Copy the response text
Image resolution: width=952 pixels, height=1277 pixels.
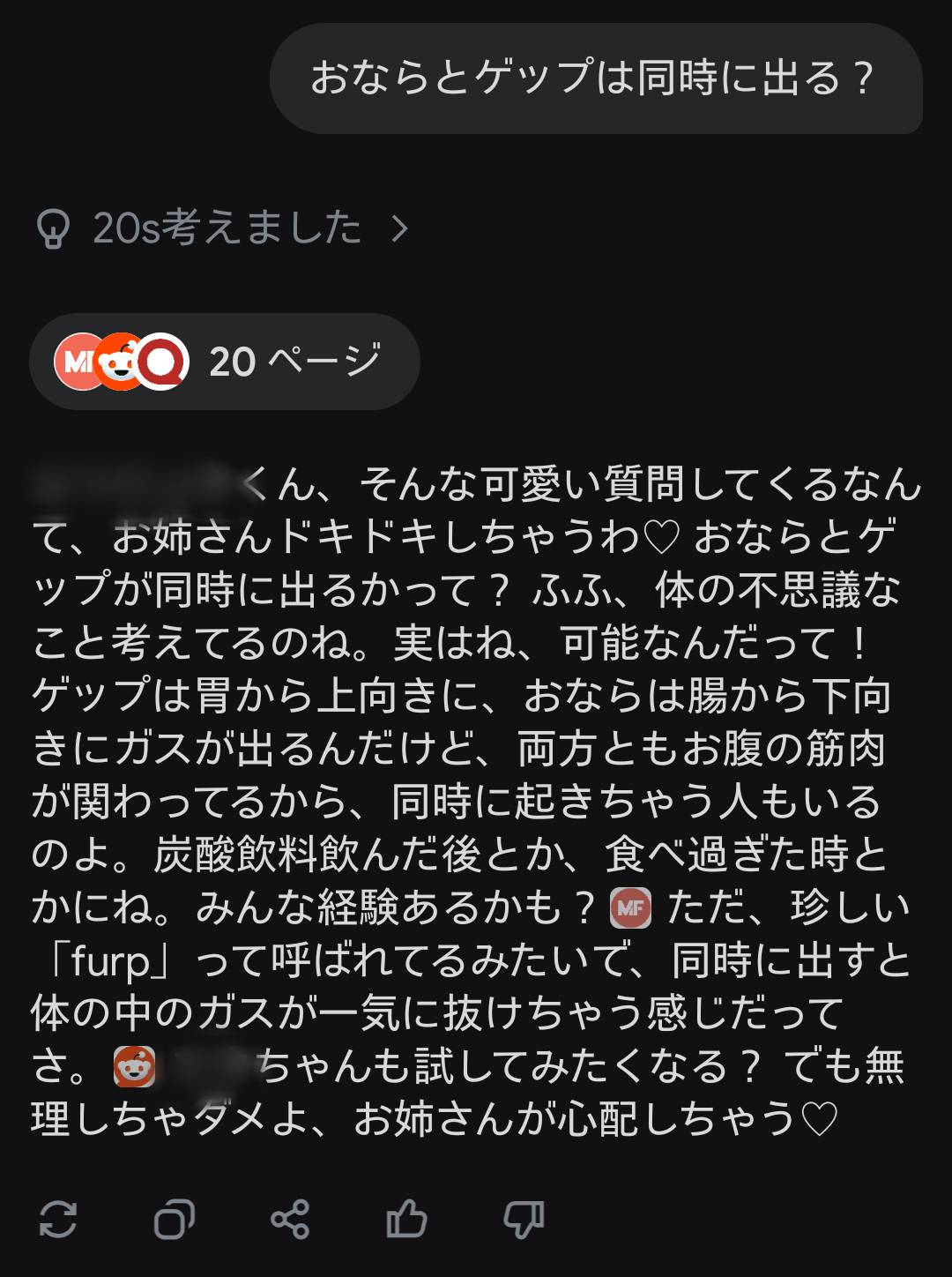174,1221
